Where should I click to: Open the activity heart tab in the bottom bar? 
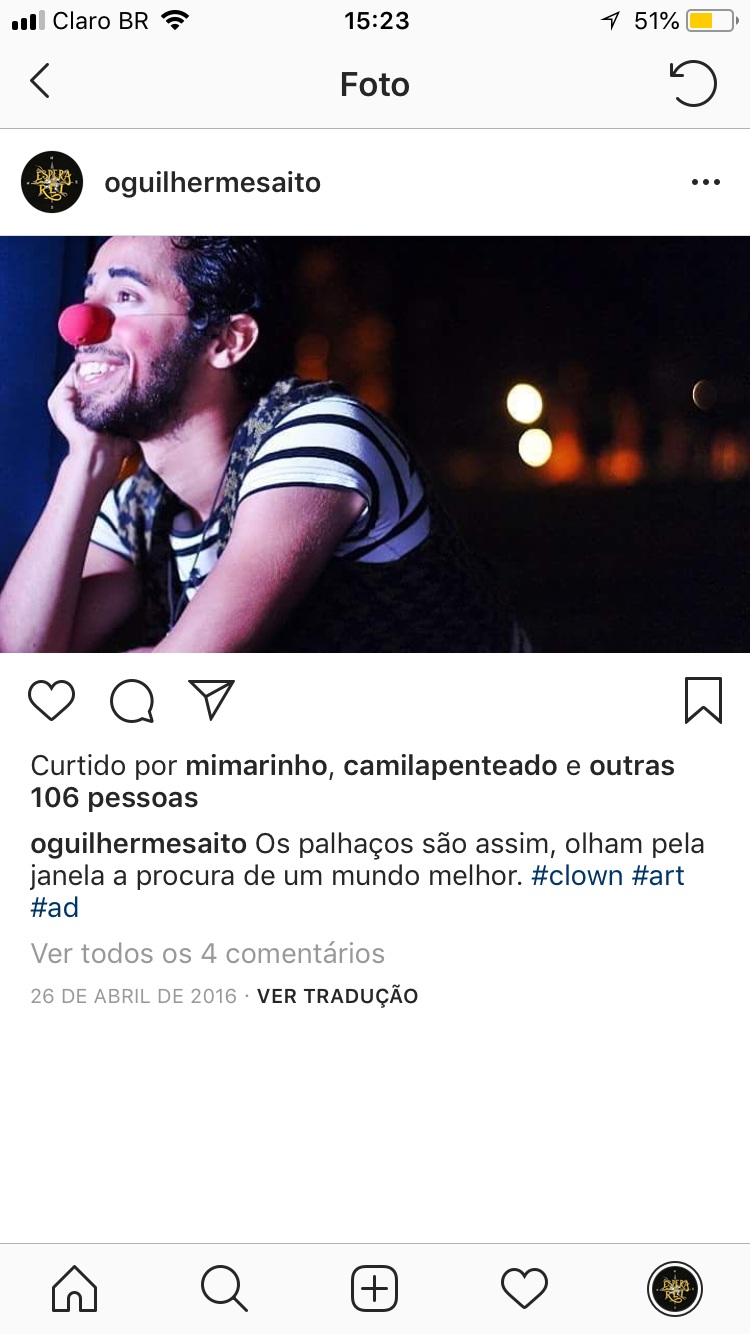(524, 1288)
